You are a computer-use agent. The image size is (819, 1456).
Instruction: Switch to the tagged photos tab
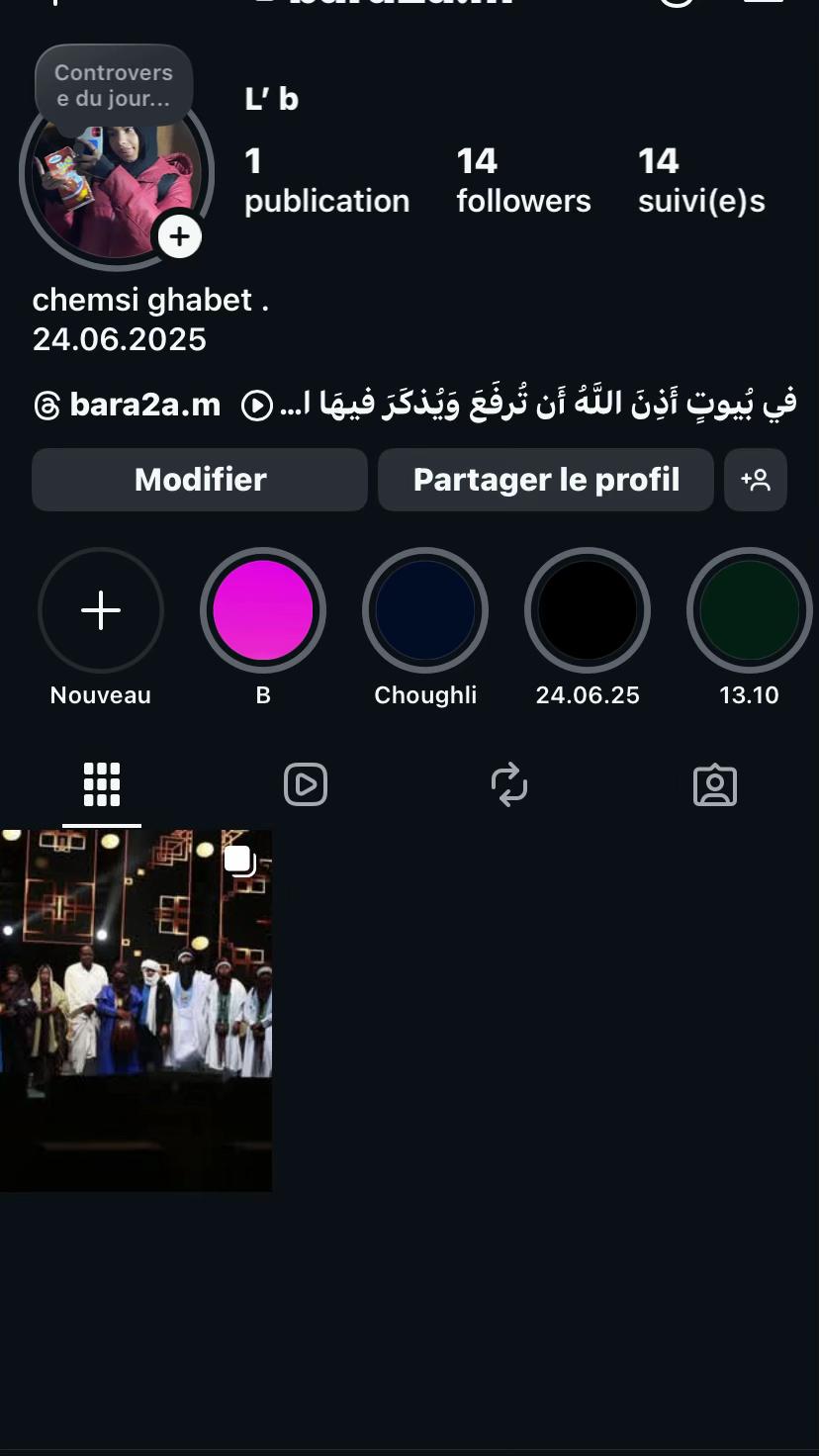pyautogui.click(x=715, y=785)
